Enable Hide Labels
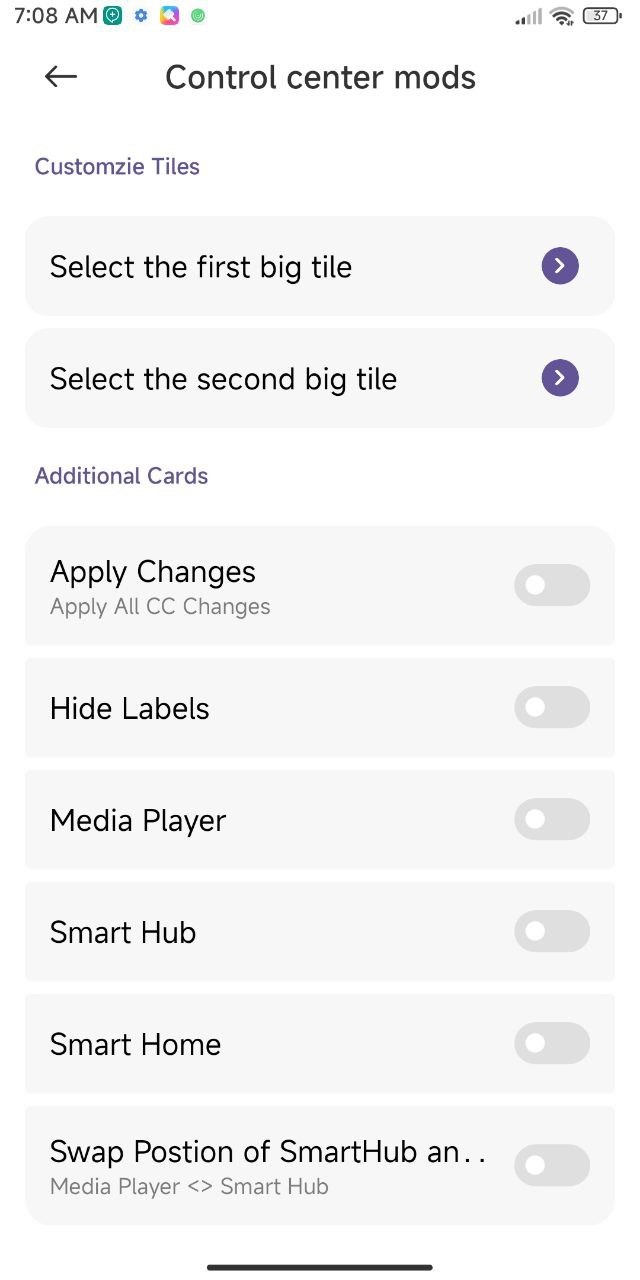The height and width of the screenshot is (1280, 640). (551, 708)
